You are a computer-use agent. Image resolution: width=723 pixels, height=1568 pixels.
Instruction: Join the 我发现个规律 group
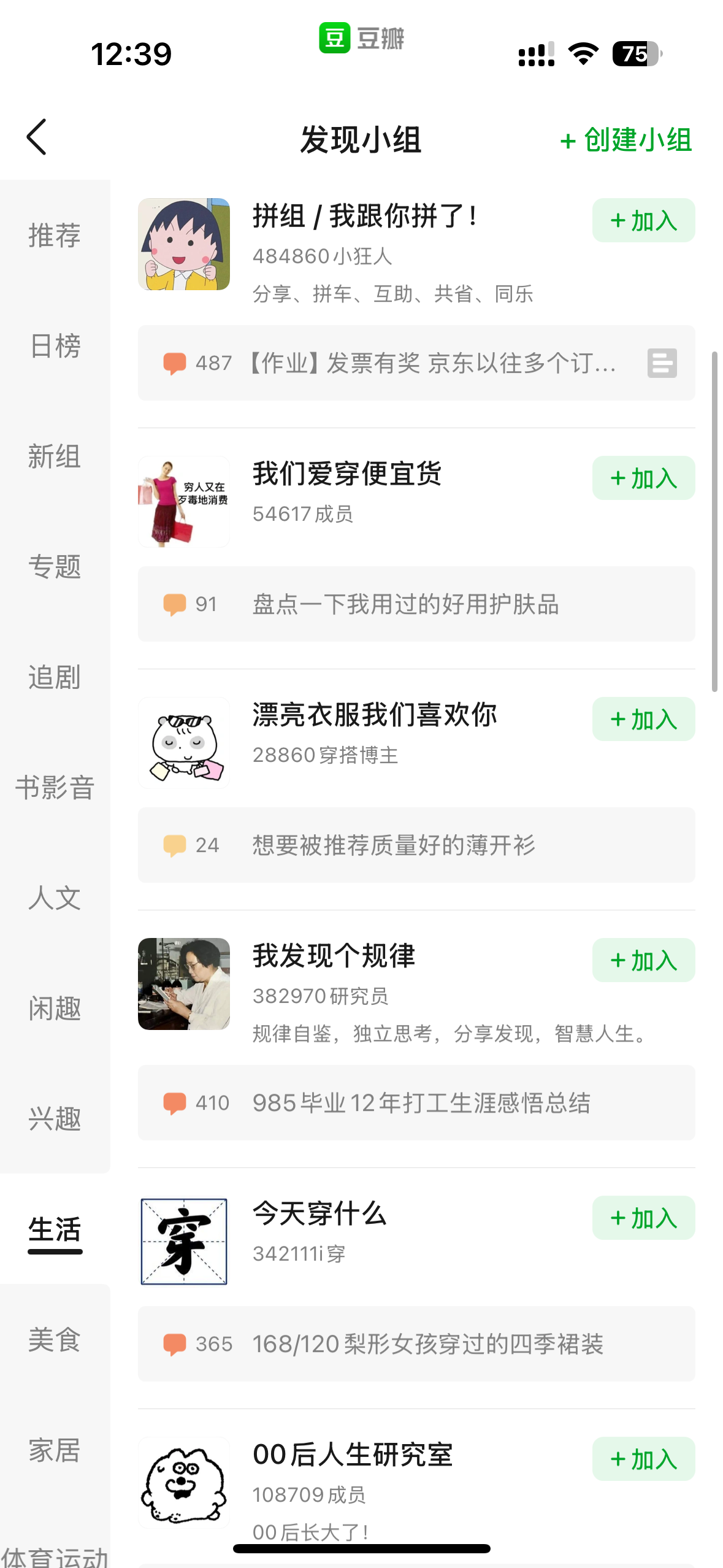[x=643, y=960]
